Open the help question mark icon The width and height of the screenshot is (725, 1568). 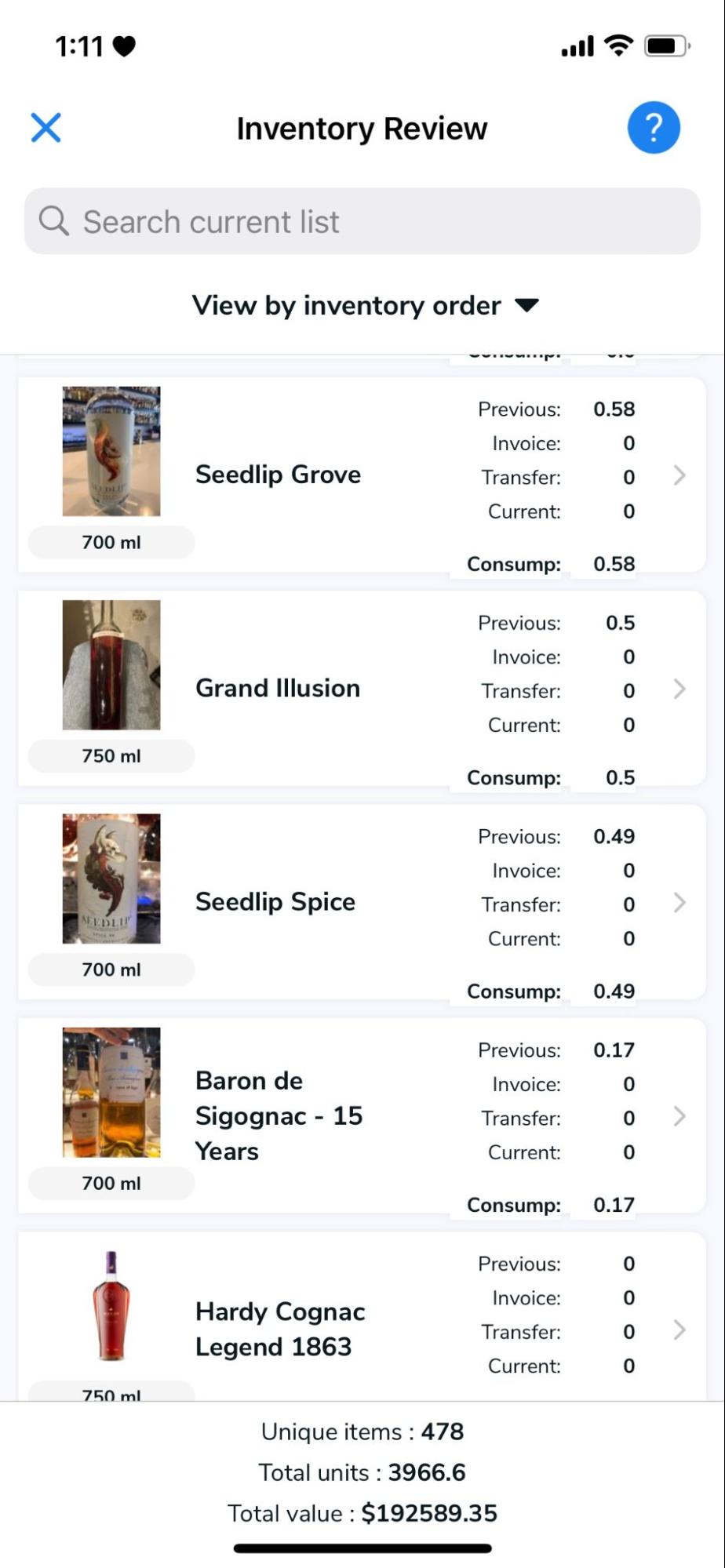654,127
